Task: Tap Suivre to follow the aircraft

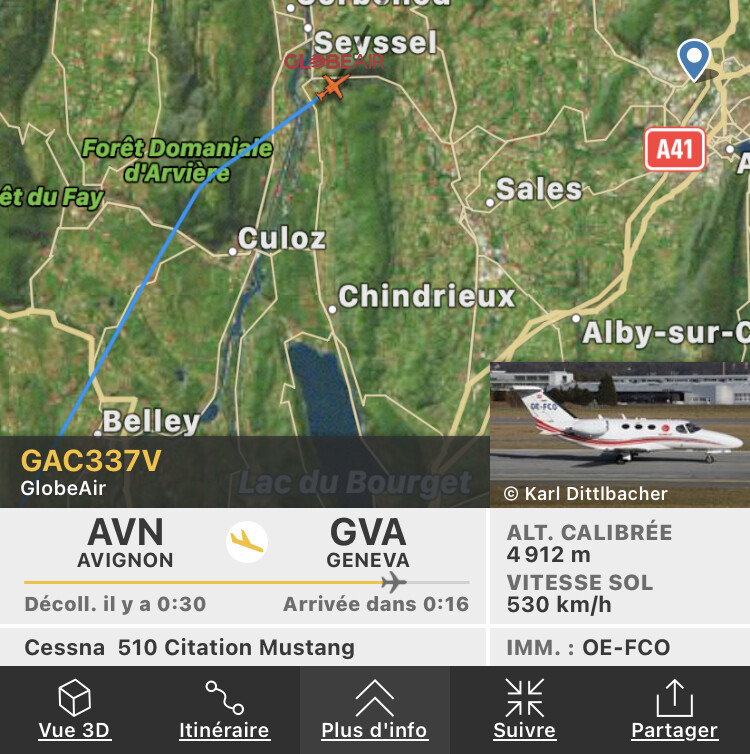Action: pyautogui.click(x=524, y=710)
